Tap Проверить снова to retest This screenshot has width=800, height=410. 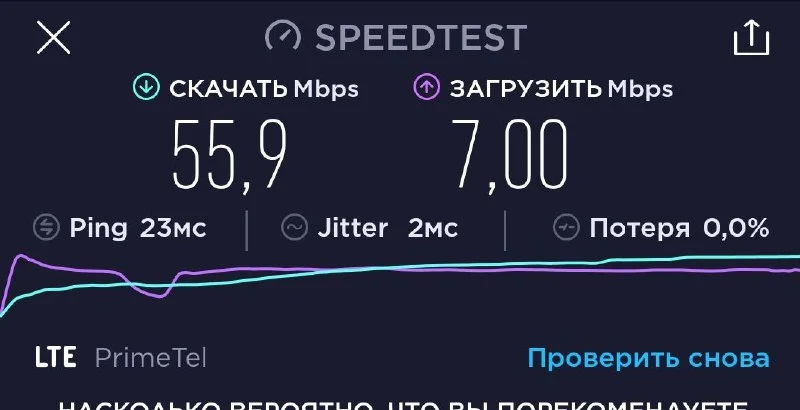tap(648, 358)
